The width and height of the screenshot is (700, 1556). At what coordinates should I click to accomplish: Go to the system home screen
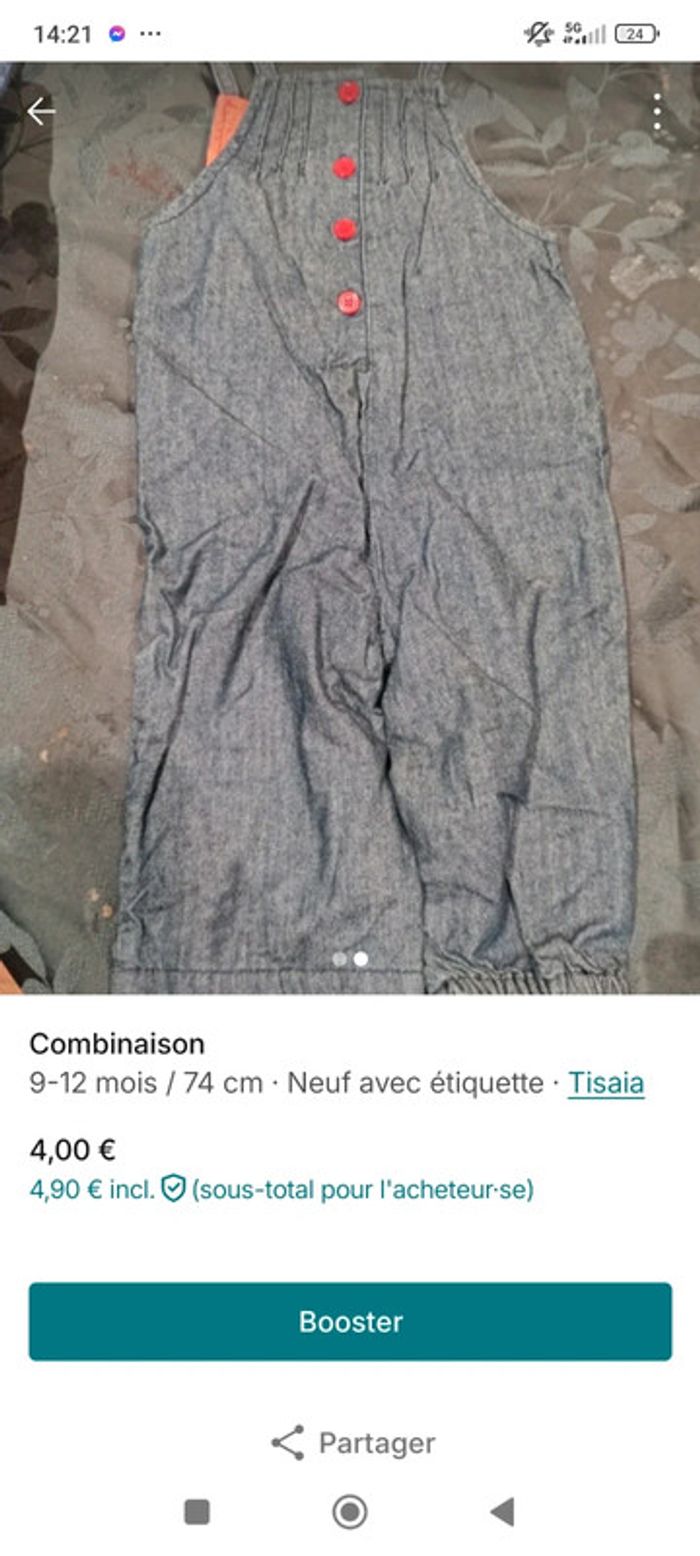coord(349,1512)
